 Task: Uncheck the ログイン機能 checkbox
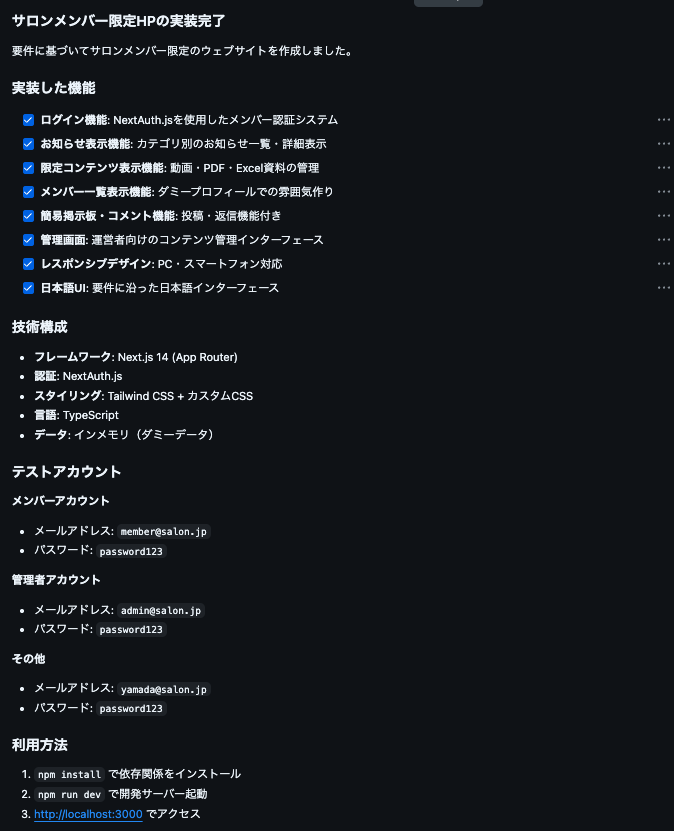29,120
